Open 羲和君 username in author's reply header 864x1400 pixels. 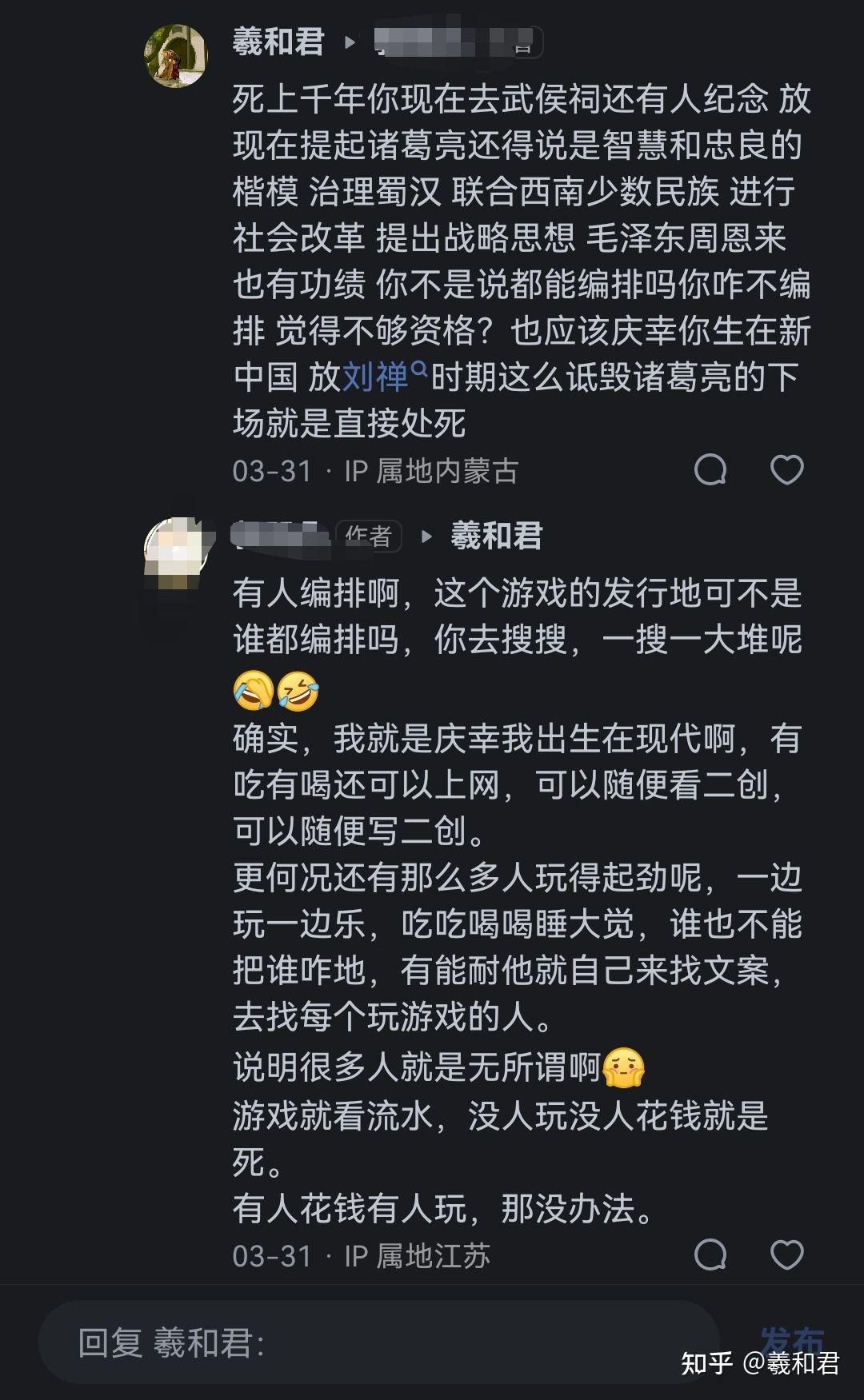point(496,536)
